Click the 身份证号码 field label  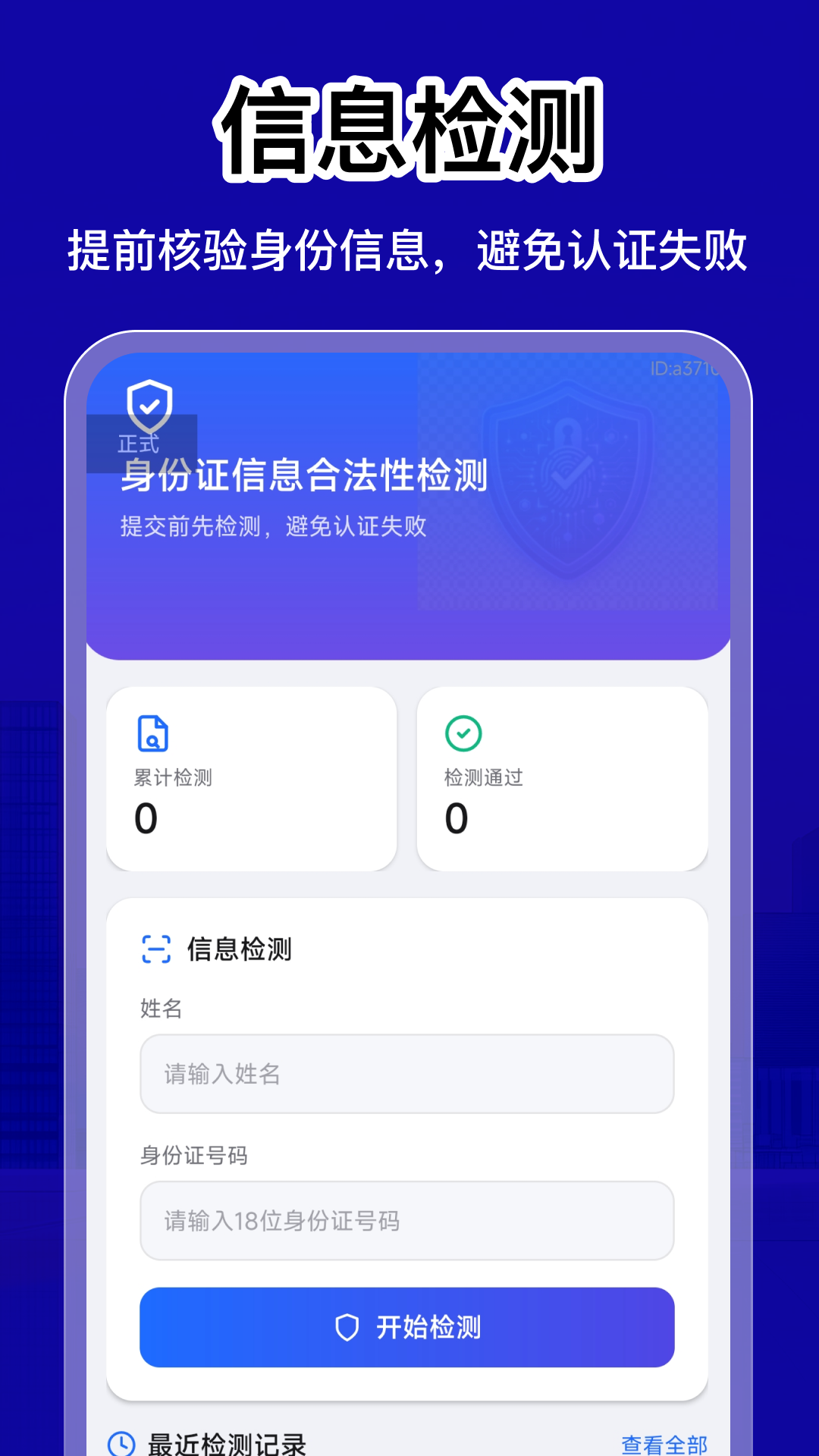click(194, 1156)
